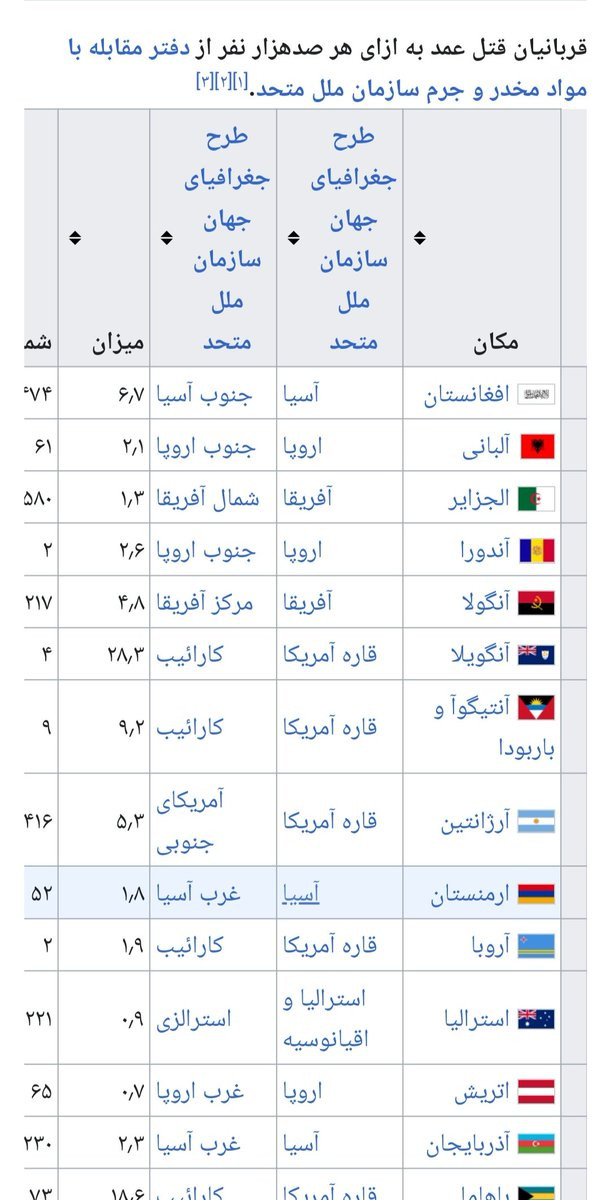Sort the table by the مکان column
Viewport: 610px width, 1200px height.
420,237
